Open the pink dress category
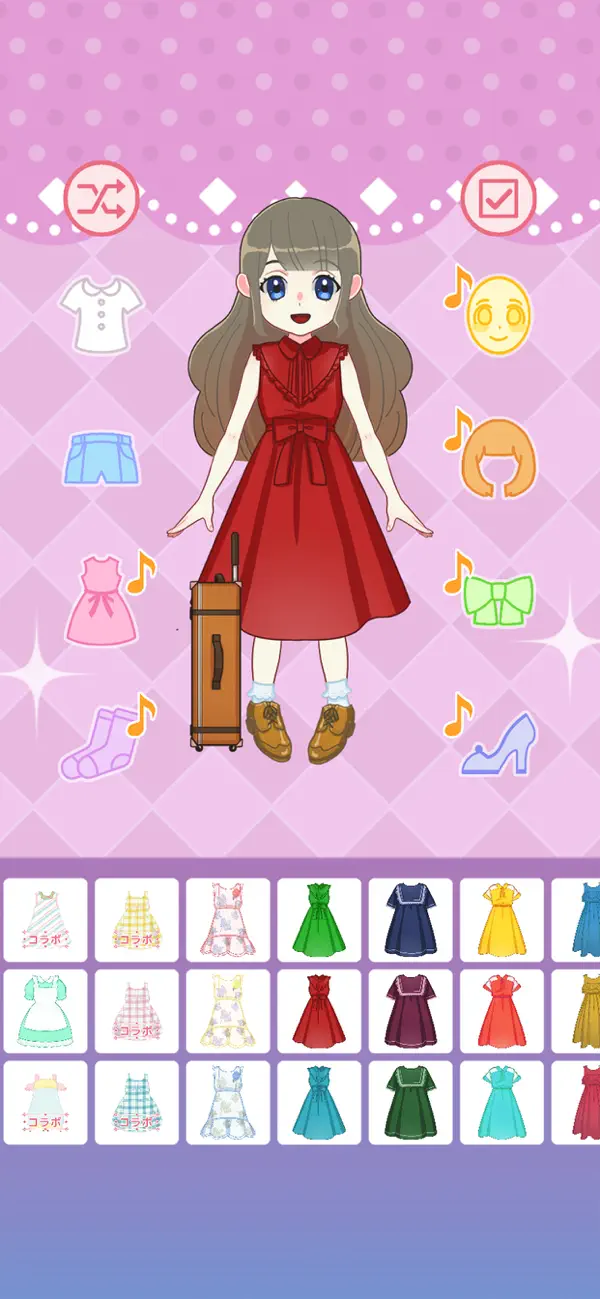This screenshot has height=1299, width=600. point(101,600)
